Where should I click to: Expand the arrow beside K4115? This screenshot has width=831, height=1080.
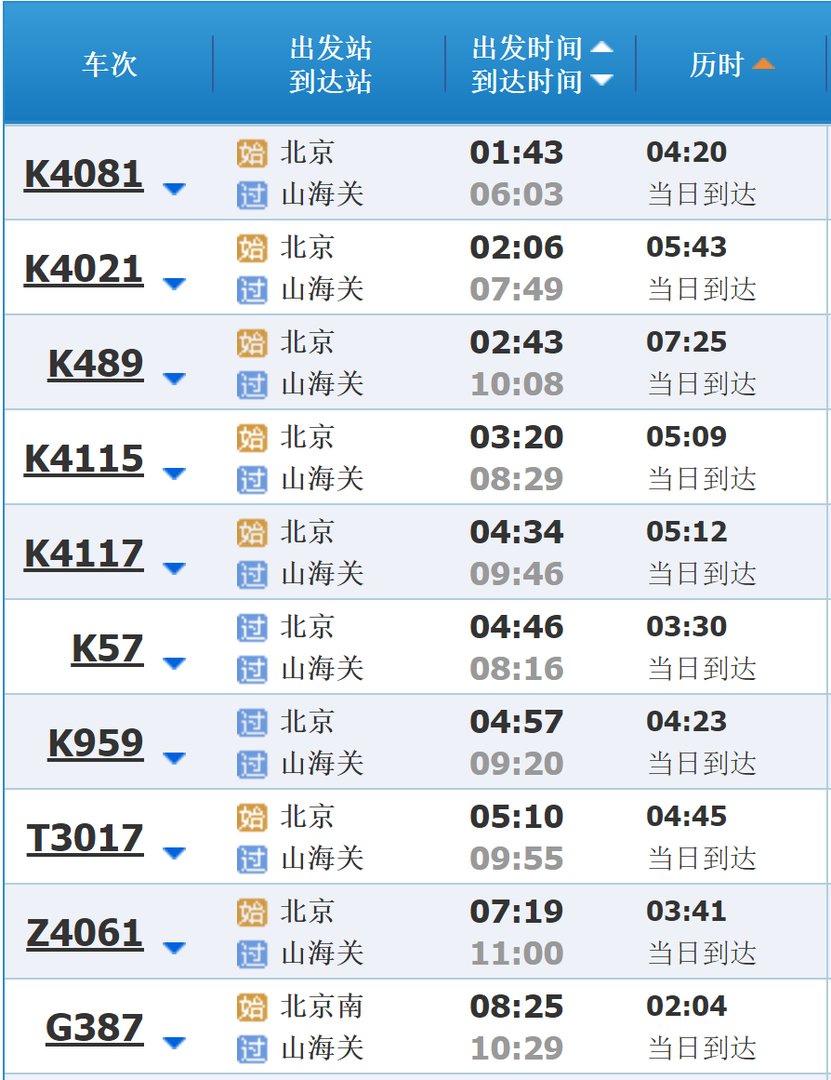point(174,474)
